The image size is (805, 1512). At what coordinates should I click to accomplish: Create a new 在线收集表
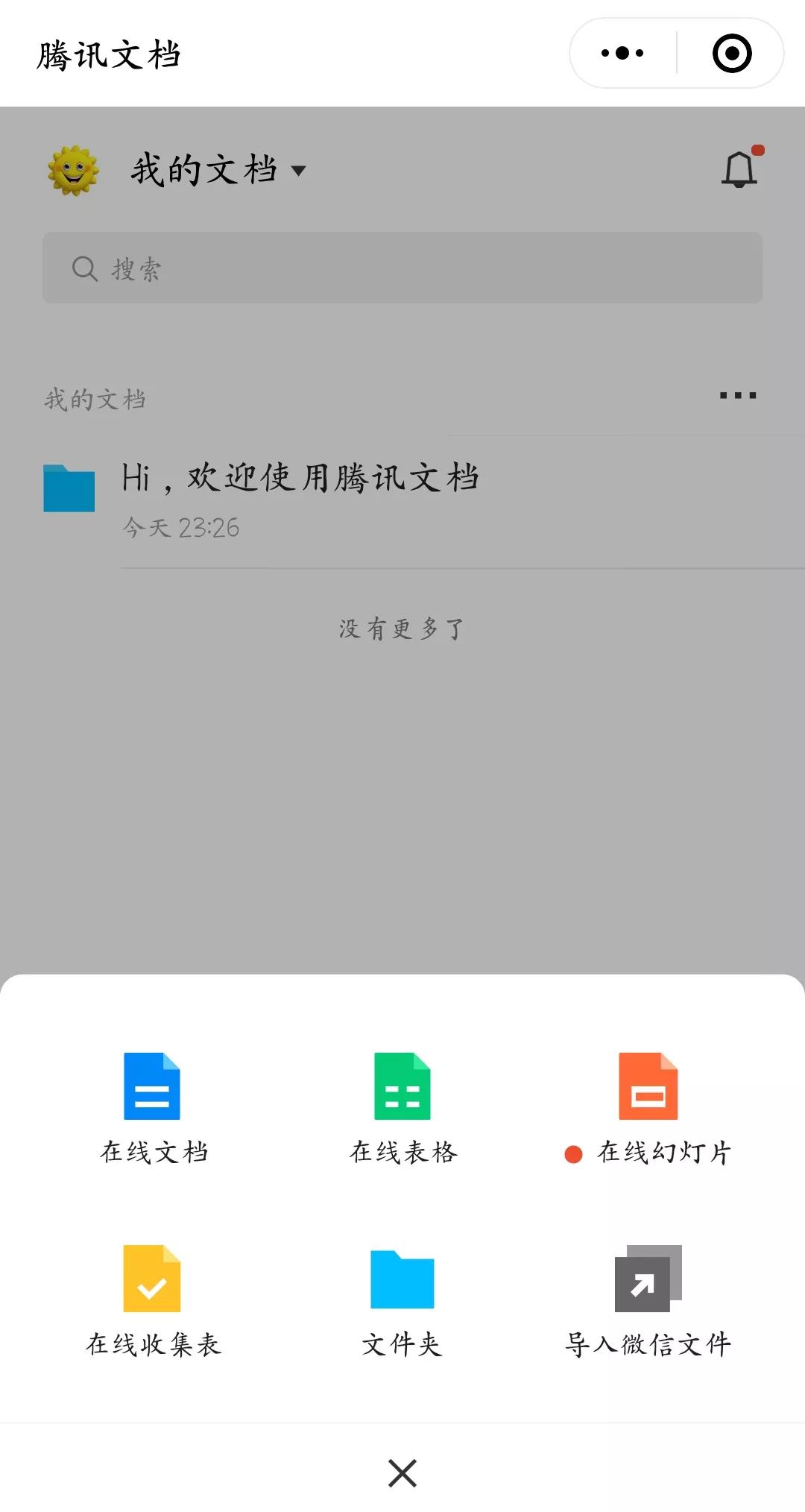(153, 1299)
